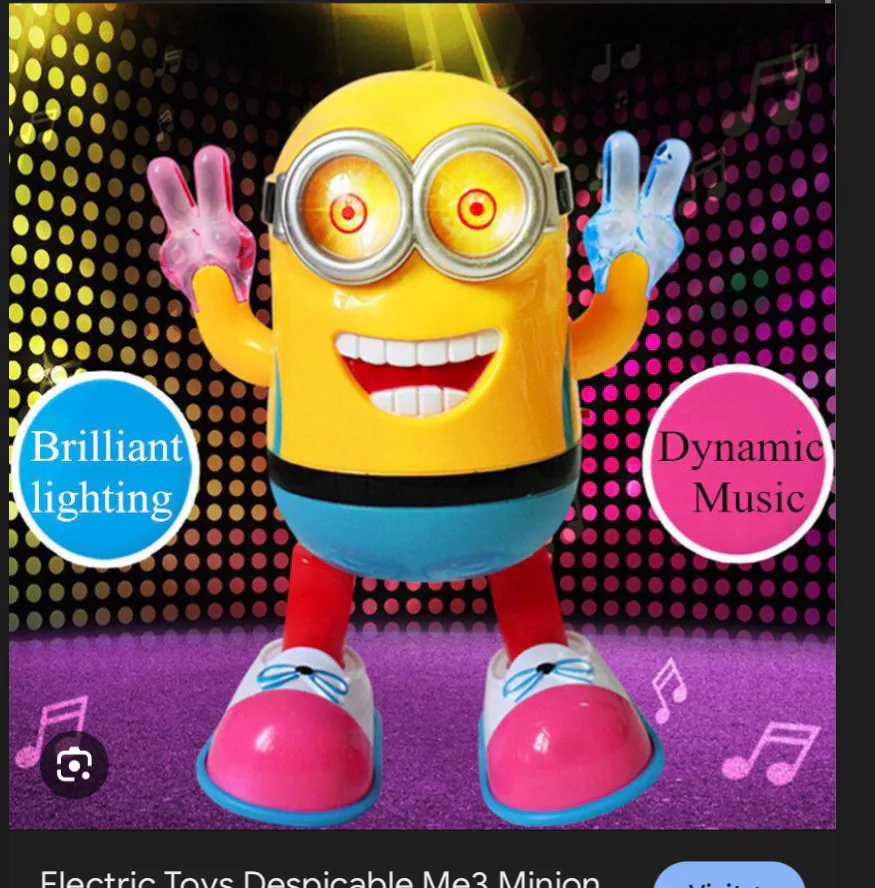Image resolution: width=875 pixels, height=888 pixels.
Task: Tap the Visit button
Action: 729,877
